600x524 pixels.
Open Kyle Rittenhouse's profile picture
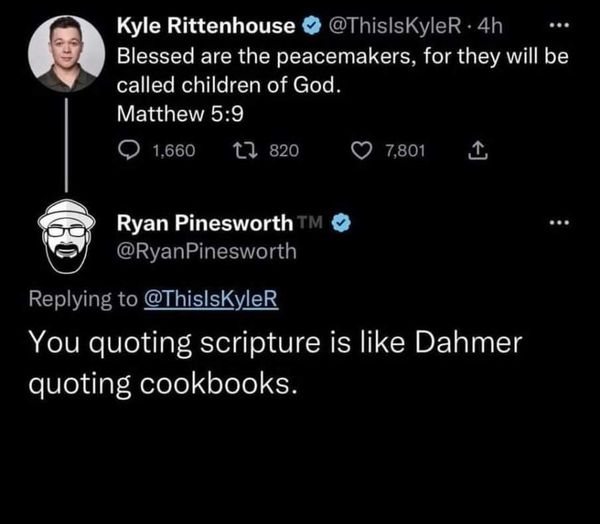66,54
